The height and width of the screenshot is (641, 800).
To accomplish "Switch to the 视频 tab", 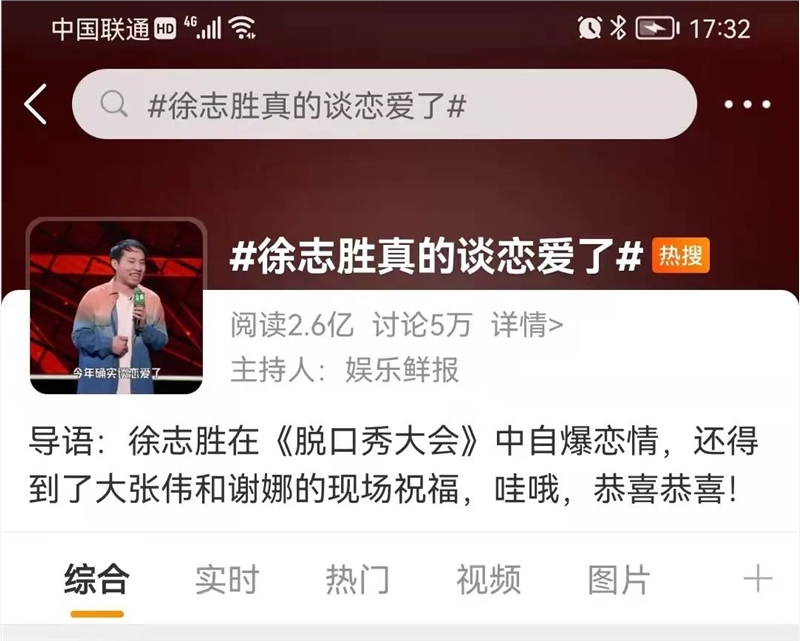I will (488, 579).
